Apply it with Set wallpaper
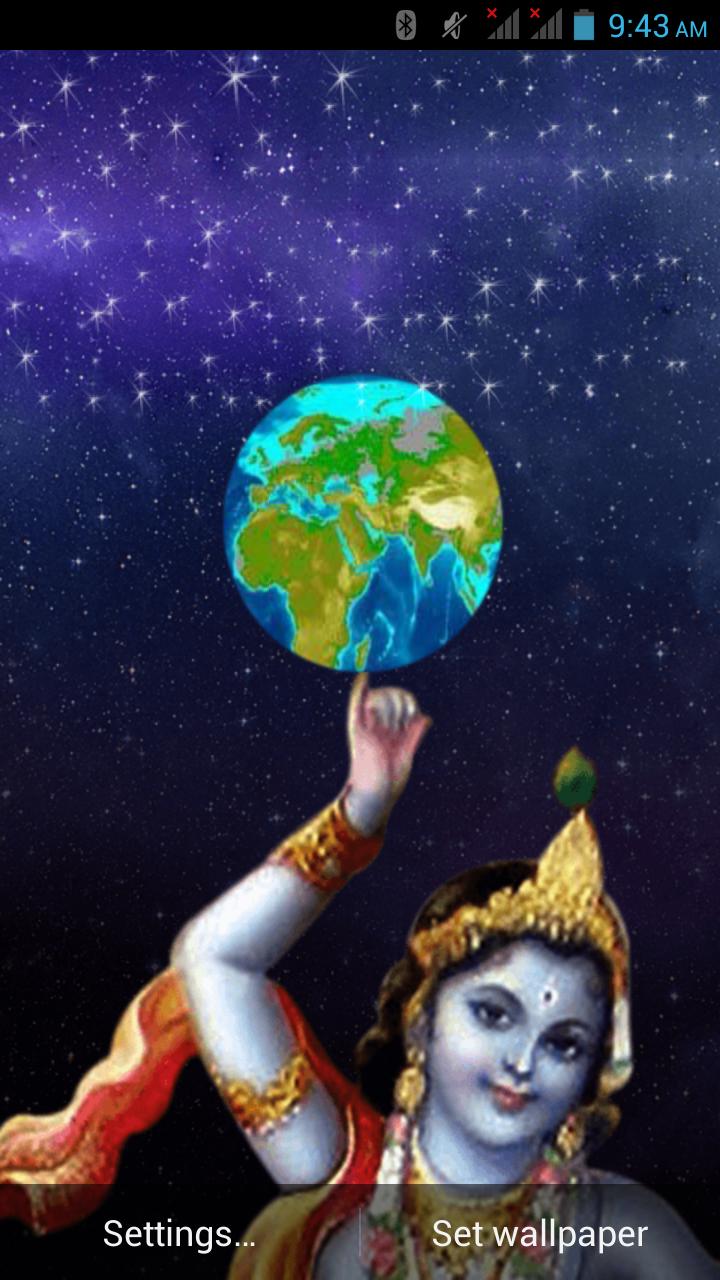This screenshot has width=720, height=1280. click(x=540, y=1234)
